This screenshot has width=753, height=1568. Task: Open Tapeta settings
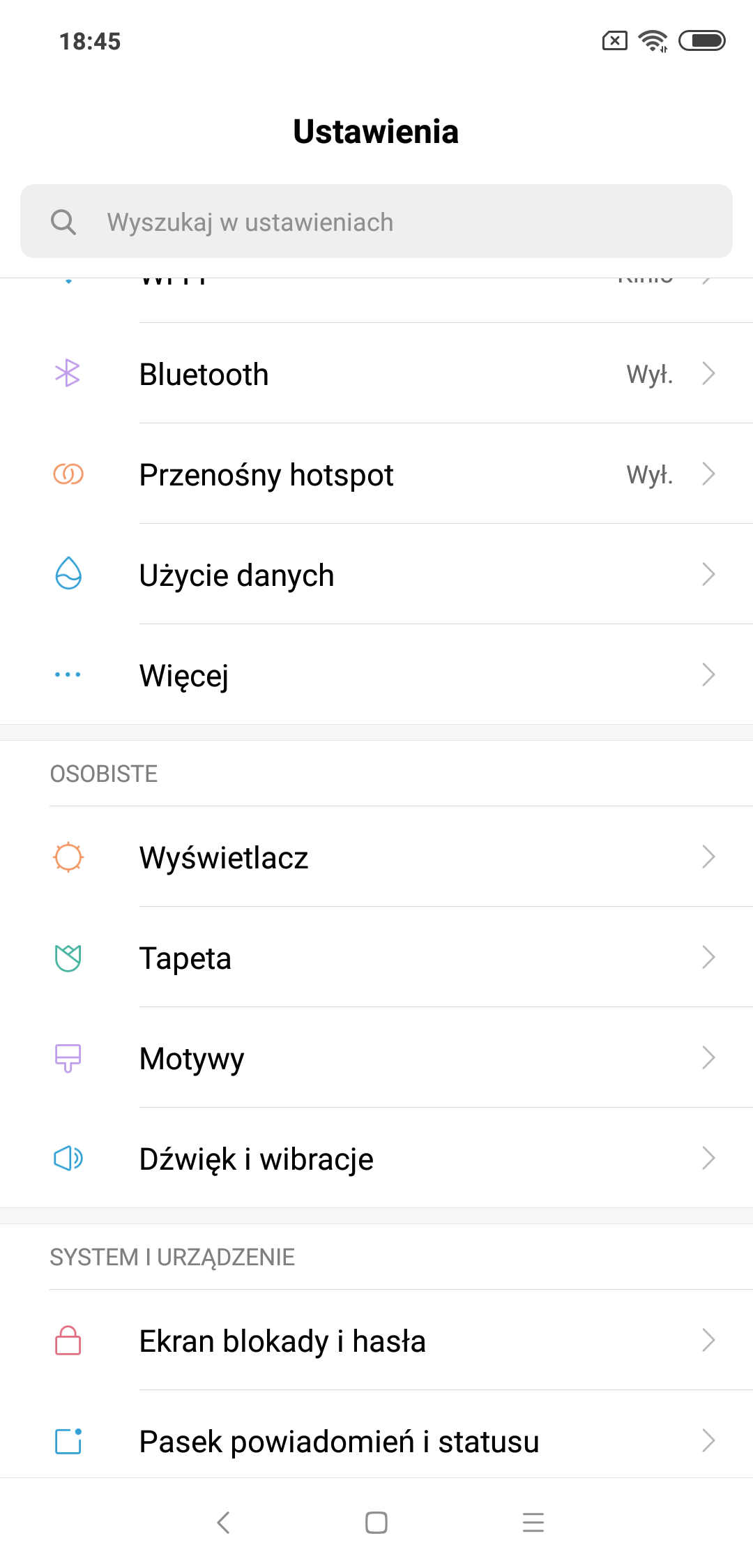(376, 957)
